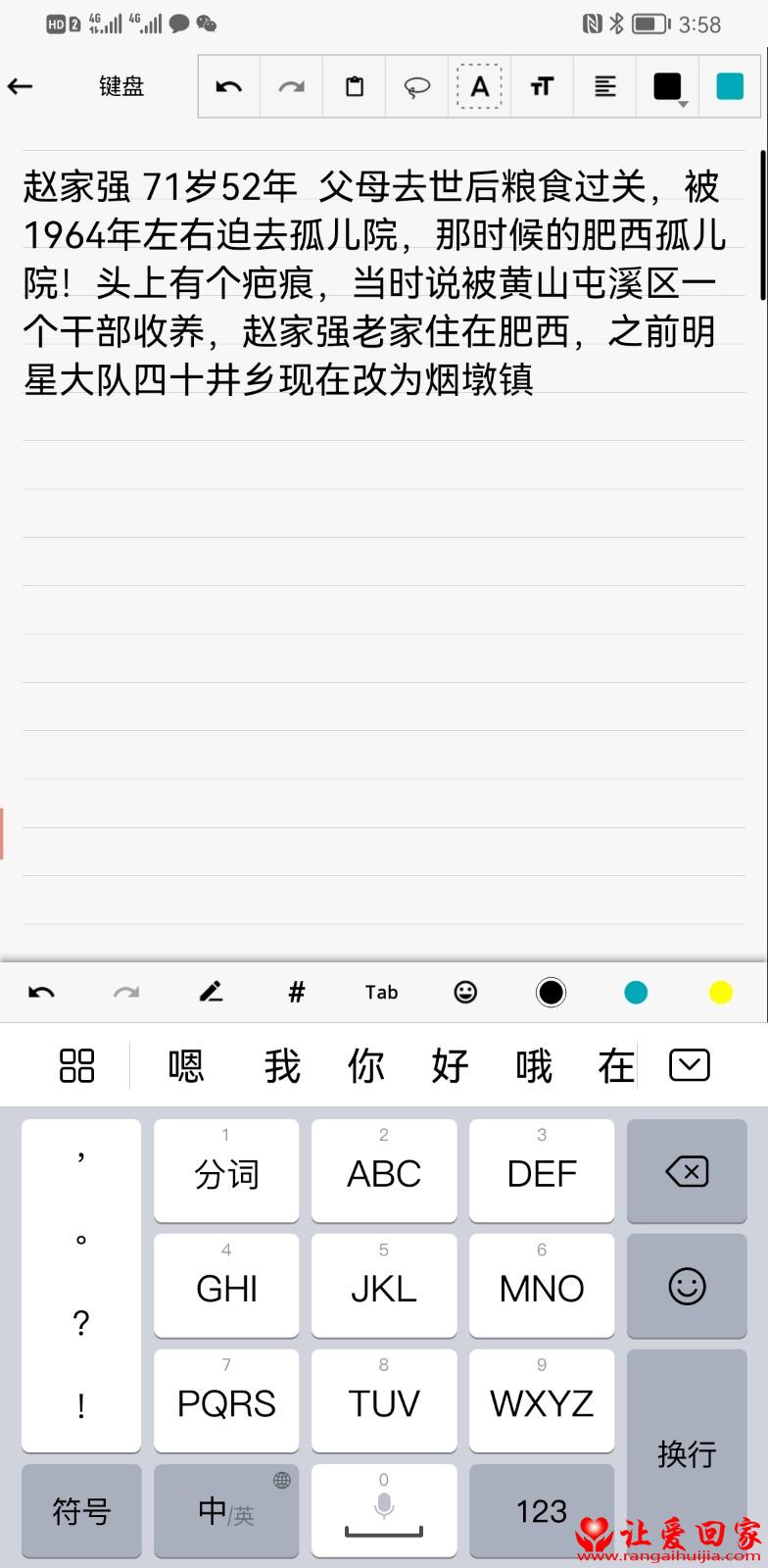The image size is (768, 1568).
Task: Insert a Tab indentation
Action: click(381, 992)
